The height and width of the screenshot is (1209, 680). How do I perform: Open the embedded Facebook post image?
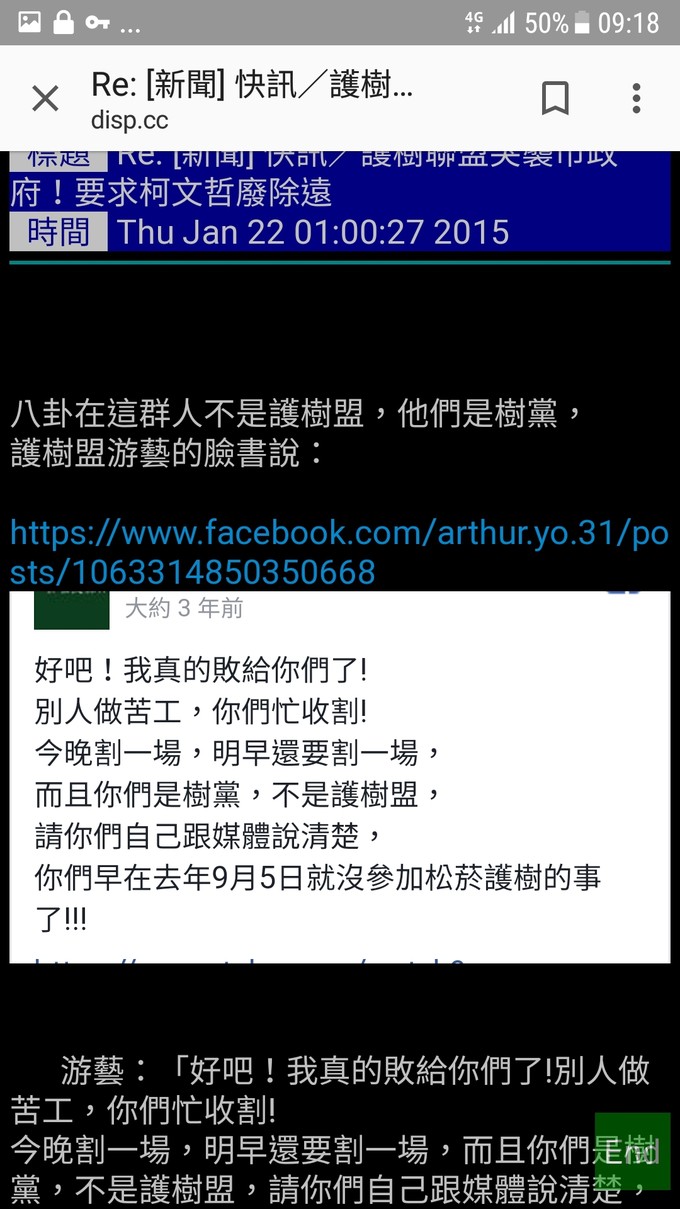[x=339, y=776]
